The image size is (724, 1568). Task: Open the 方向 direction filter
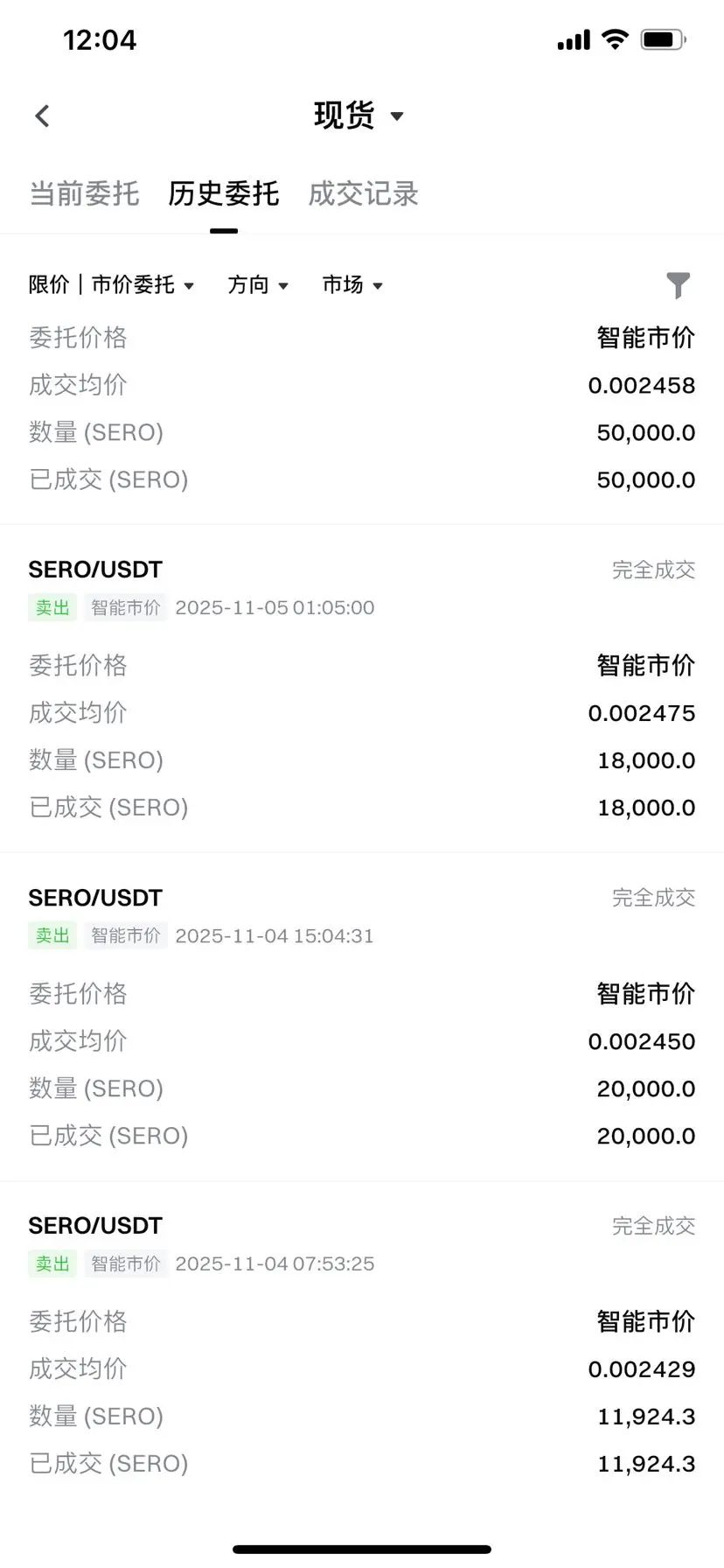point(258,284)
